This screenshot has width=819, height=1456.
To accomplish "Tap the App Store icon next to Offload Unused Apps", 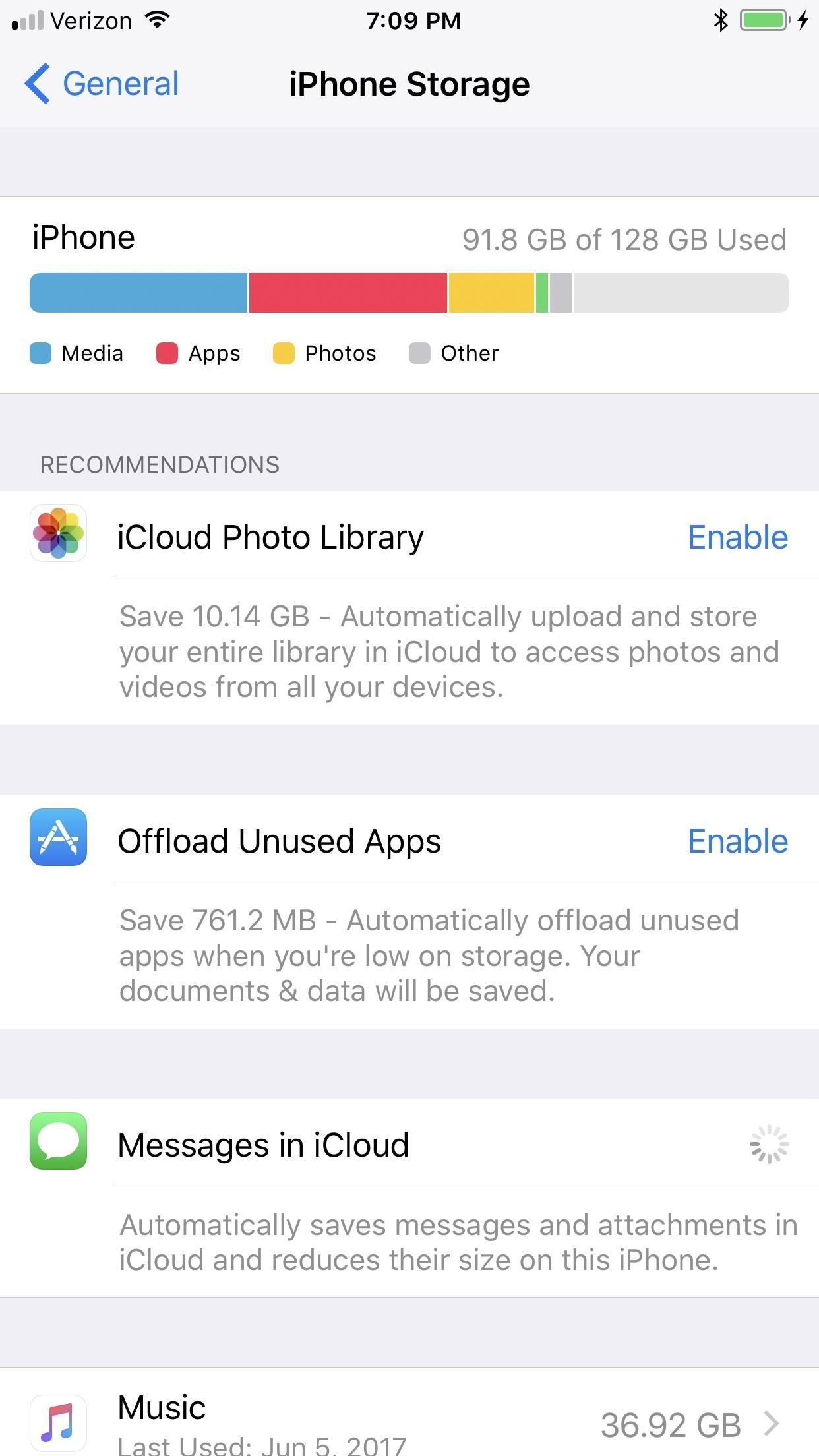I will click(58, 840).
